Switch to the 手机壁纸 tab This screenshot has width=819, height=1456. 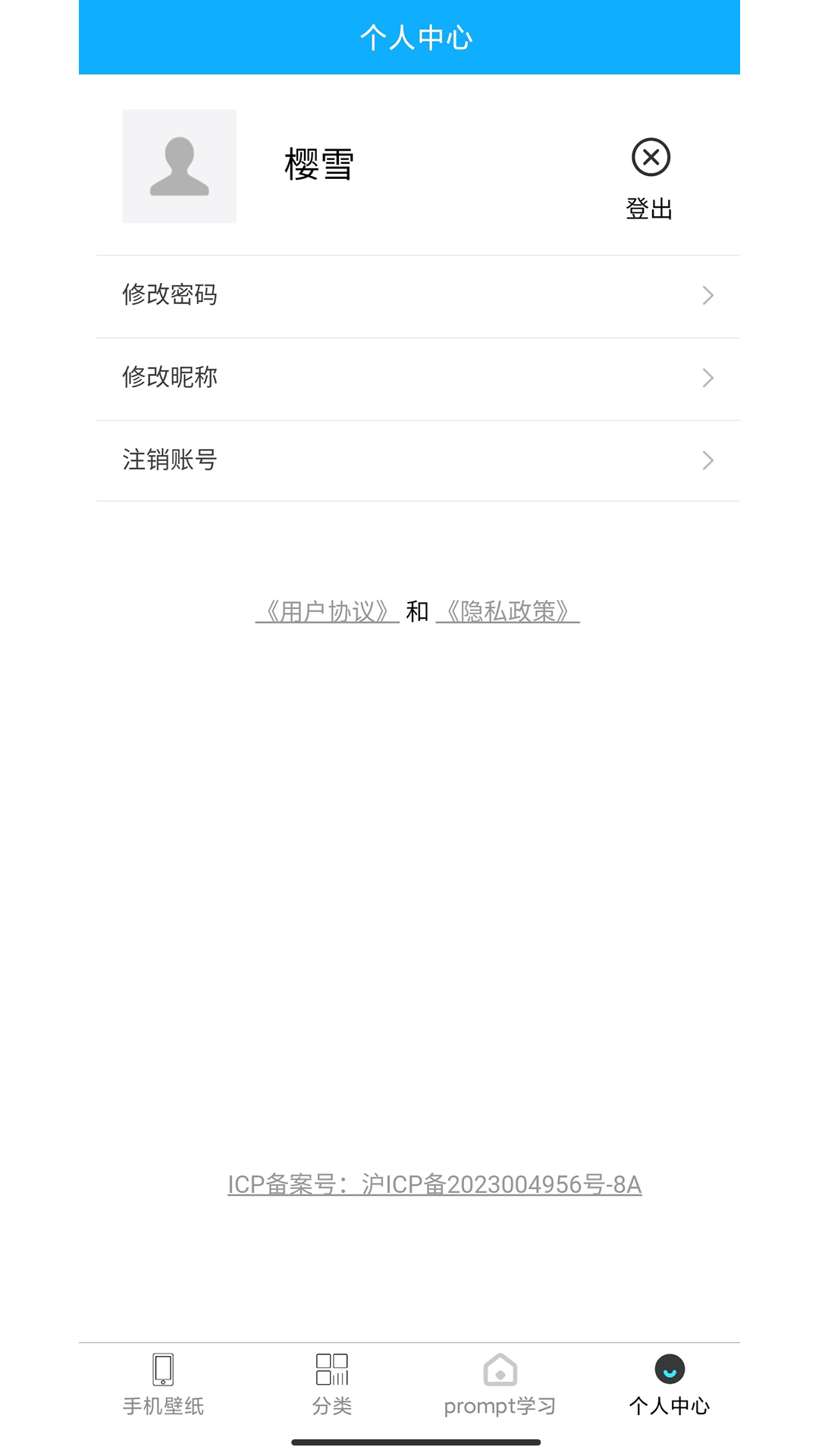pos(163,1385)
